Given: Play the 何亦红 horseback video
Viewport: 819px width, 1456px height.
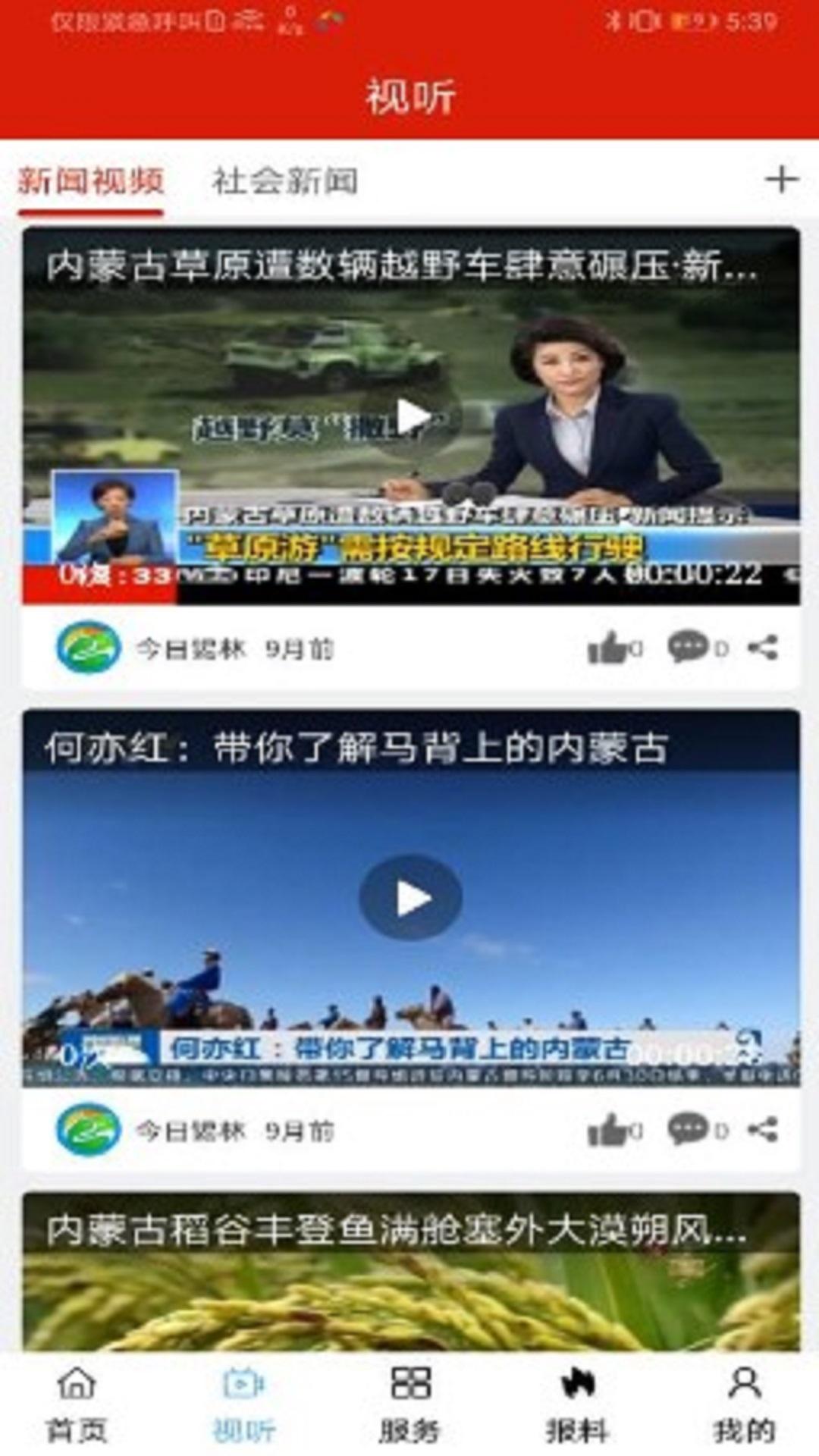Looking at the screenshot, I should [x=409, y=896].
